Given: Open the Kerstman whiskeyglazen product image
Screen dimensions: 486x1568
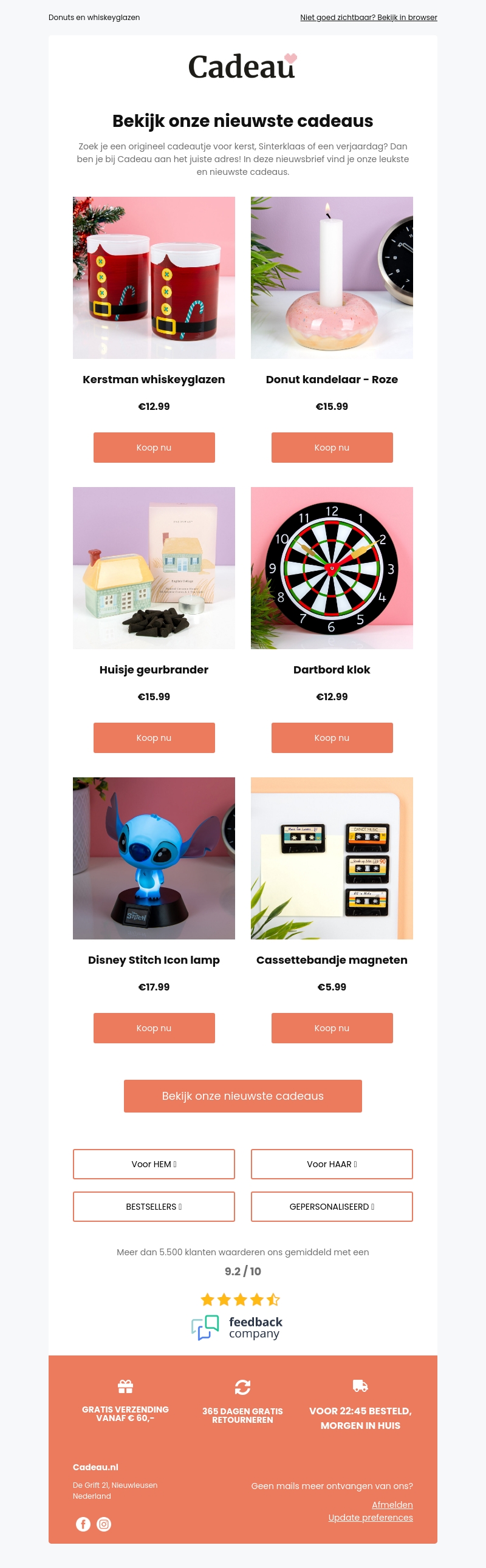Looking at the screenshot, I should coord(154,278).
